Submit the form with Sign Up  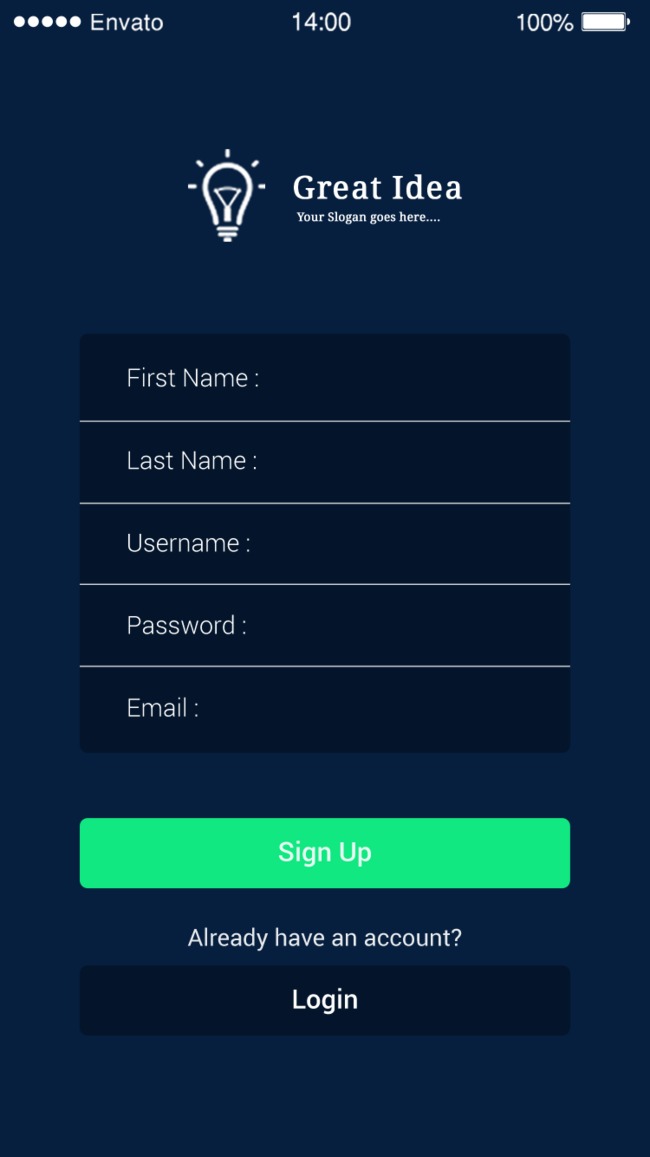point(325,853)
